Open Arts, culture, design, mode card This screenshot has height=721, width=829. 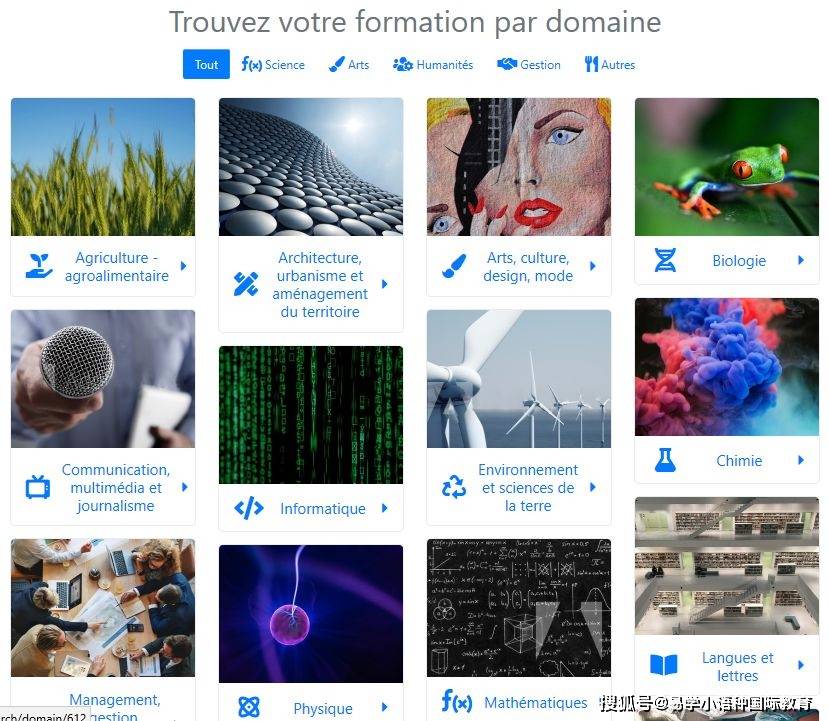[526, 267]
